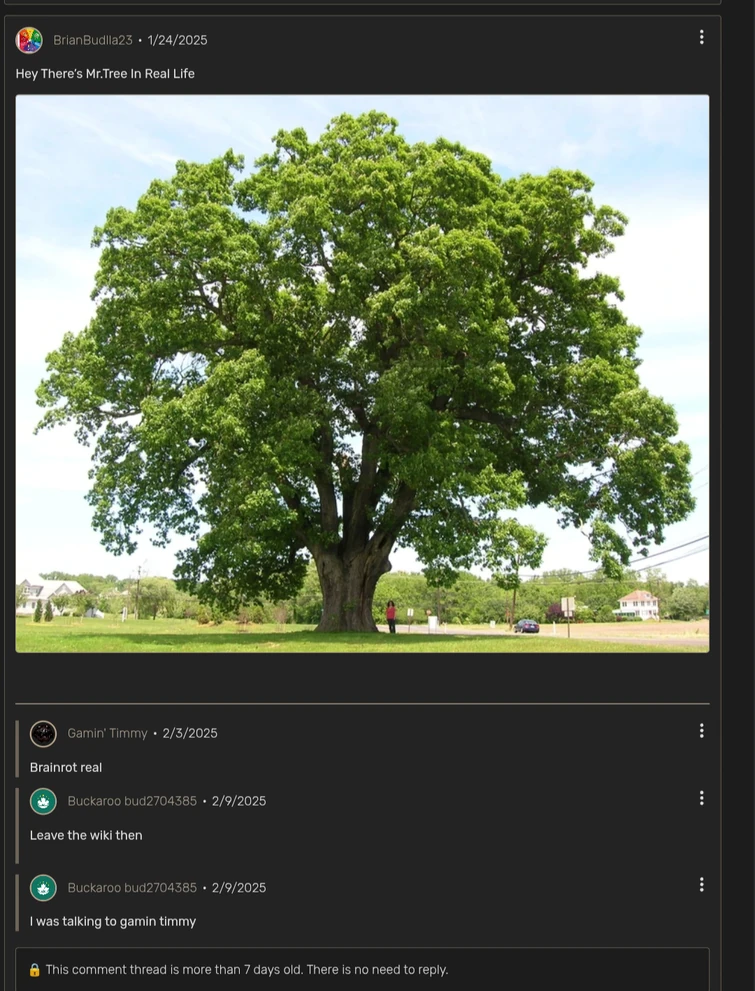Viewport: 755px width, 991px height.
Task: Tap Gamin' Timmy's avatar
Action: tap(43, 733)
